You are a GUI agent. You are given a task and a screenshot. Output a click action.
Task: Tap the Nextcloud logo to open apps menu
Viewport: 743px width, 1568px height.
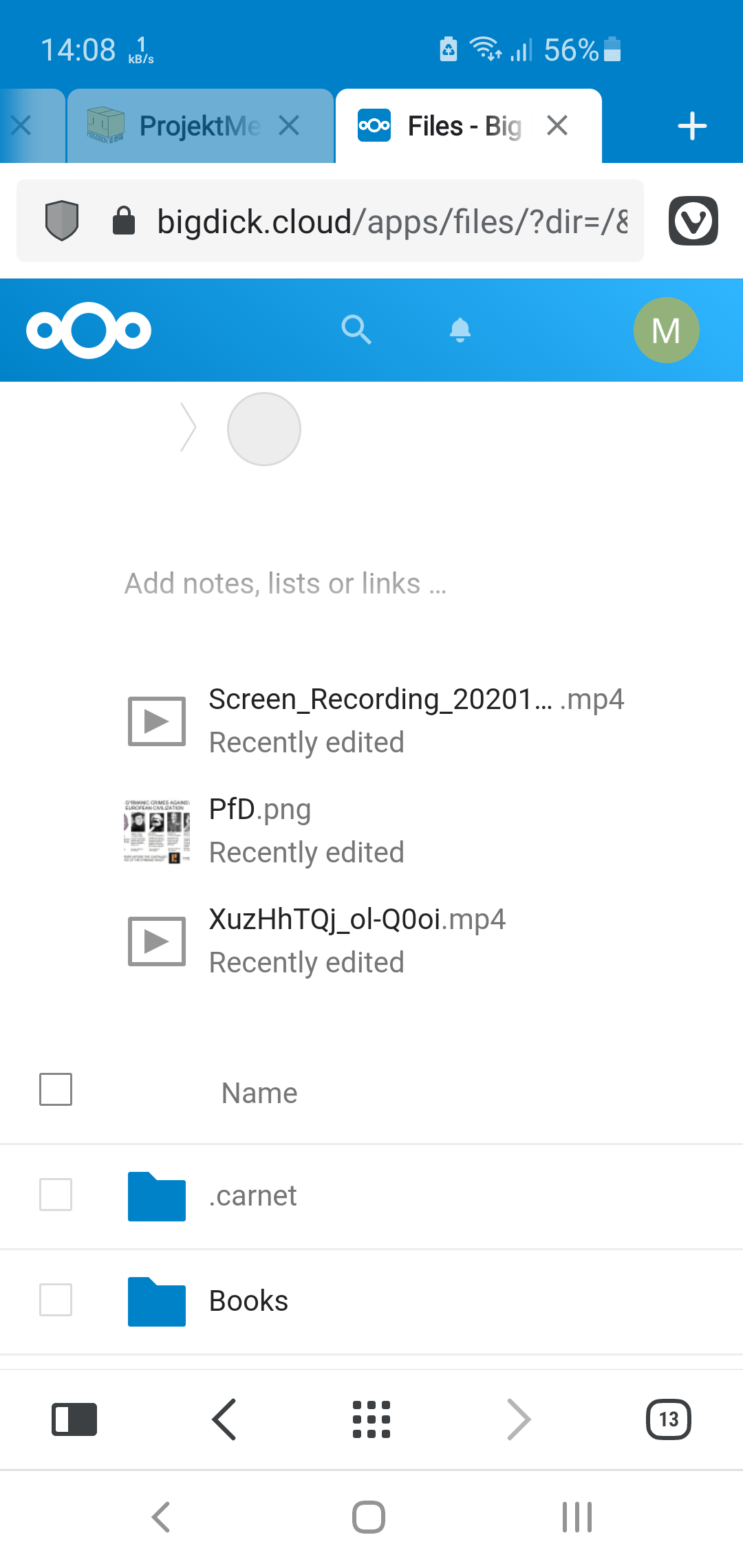coord(89,330)
